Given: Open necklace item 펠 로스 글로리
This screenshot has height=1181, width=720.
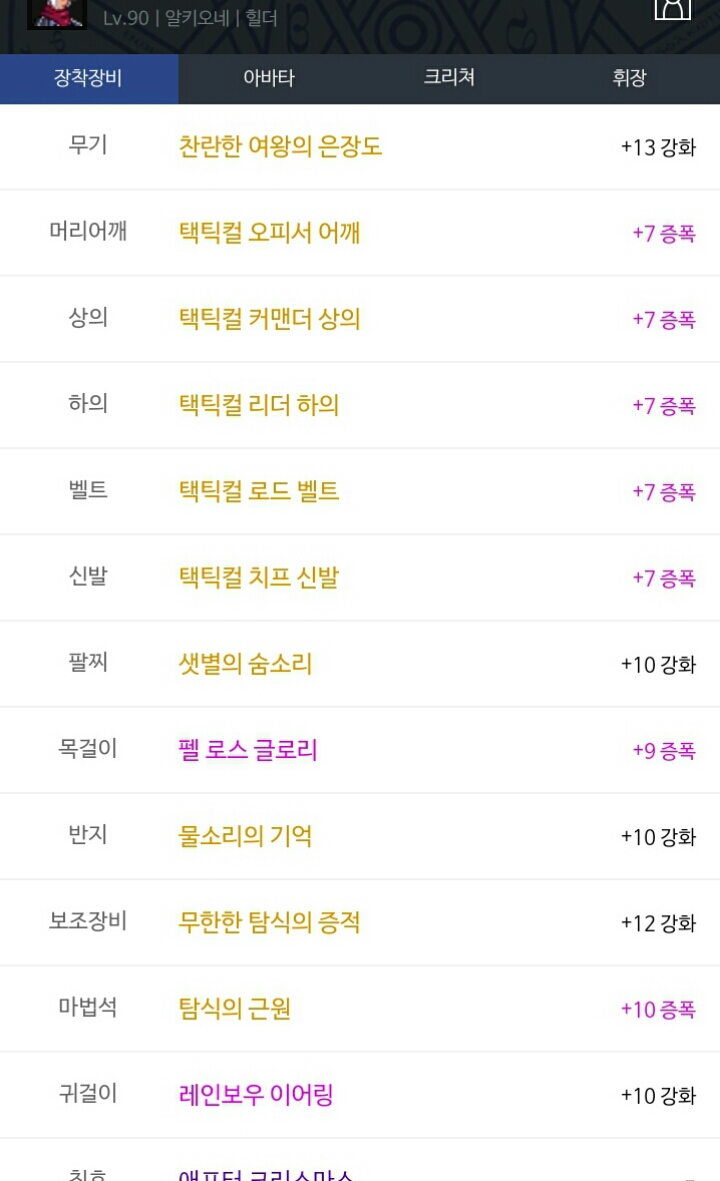Looking at the screenshot, I should click(x=248, y=750).
